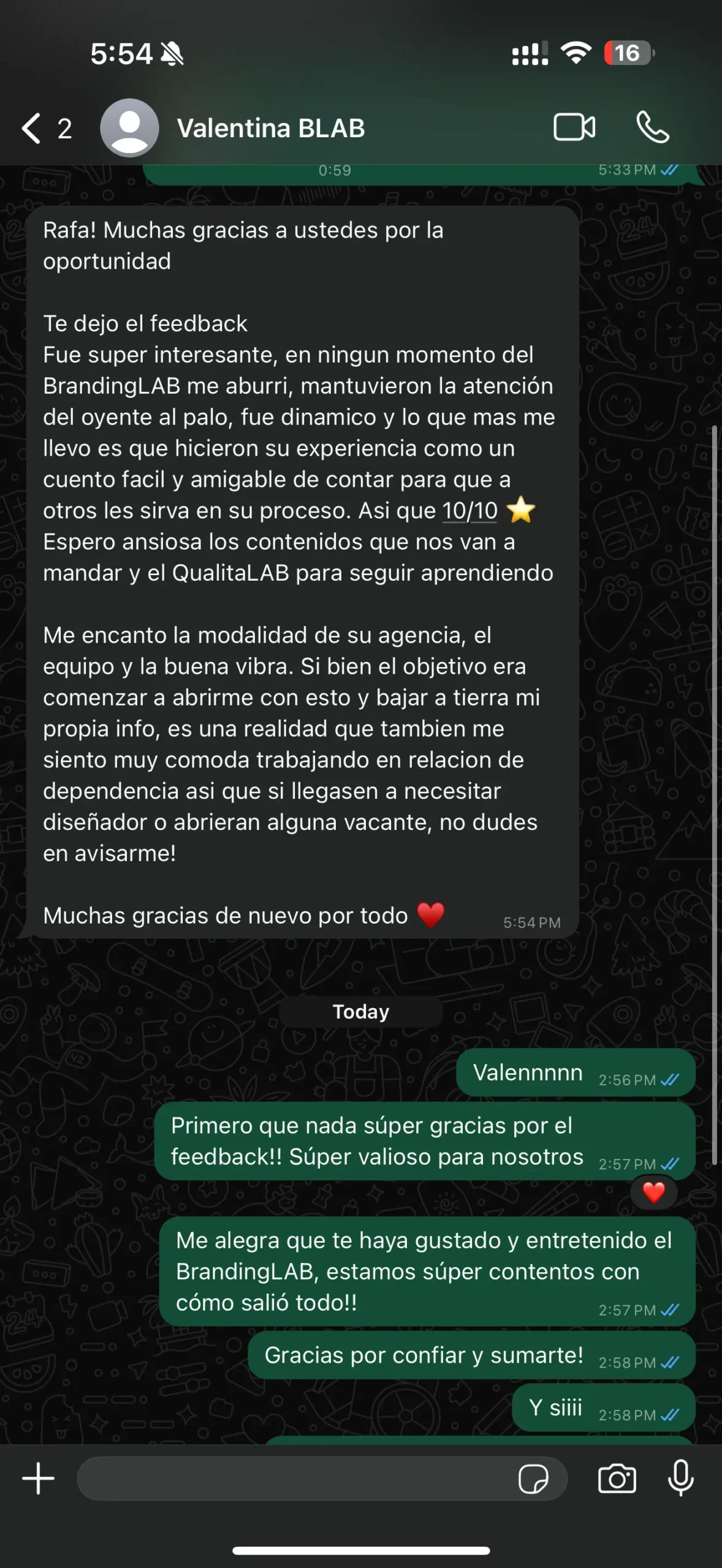Viewport: 722px width, 1568px height.
Task: Open the heart reaction on feedback reply
Action: coord(653,1192)
